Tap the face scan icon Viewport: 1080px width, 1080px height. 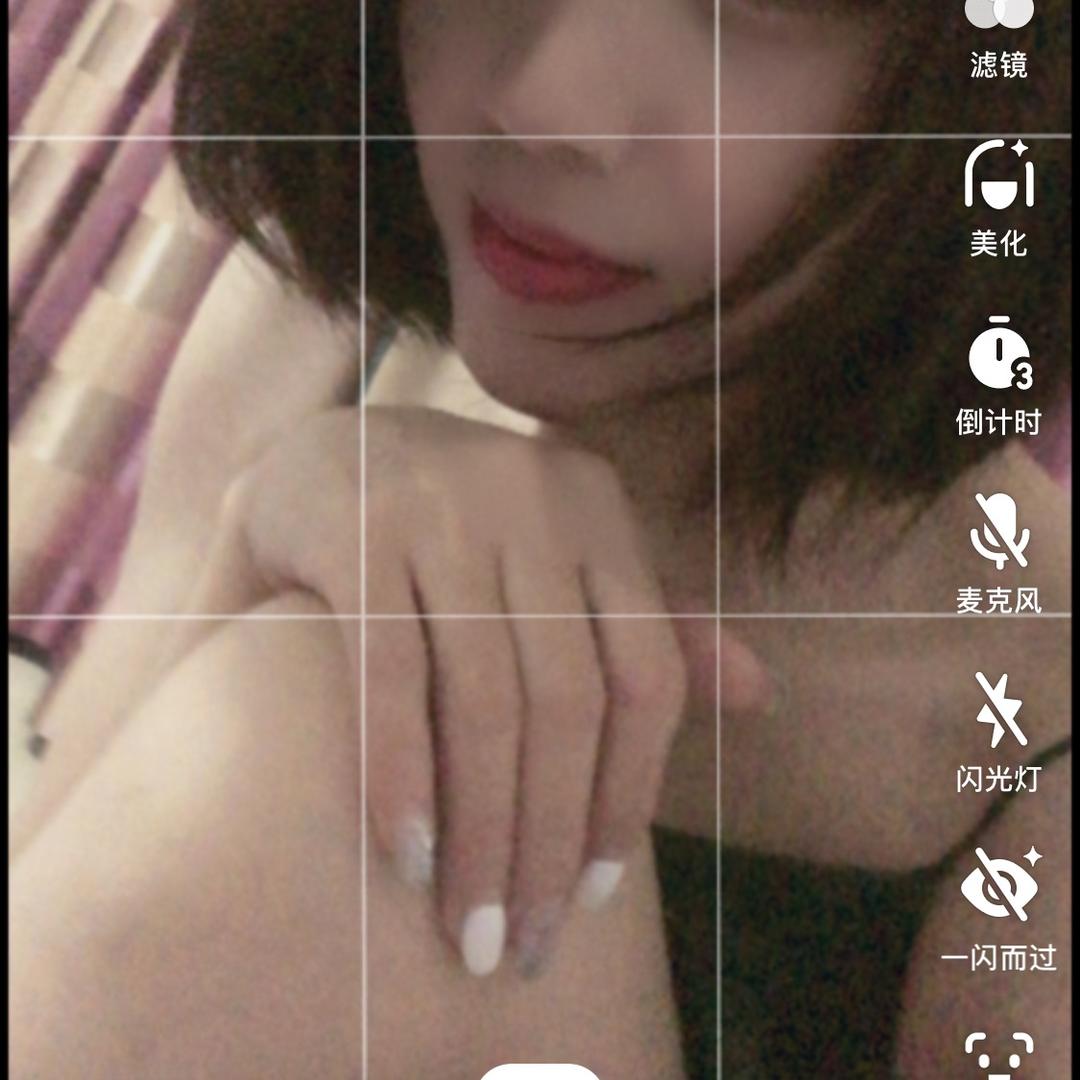click(x=998, y=1057)
